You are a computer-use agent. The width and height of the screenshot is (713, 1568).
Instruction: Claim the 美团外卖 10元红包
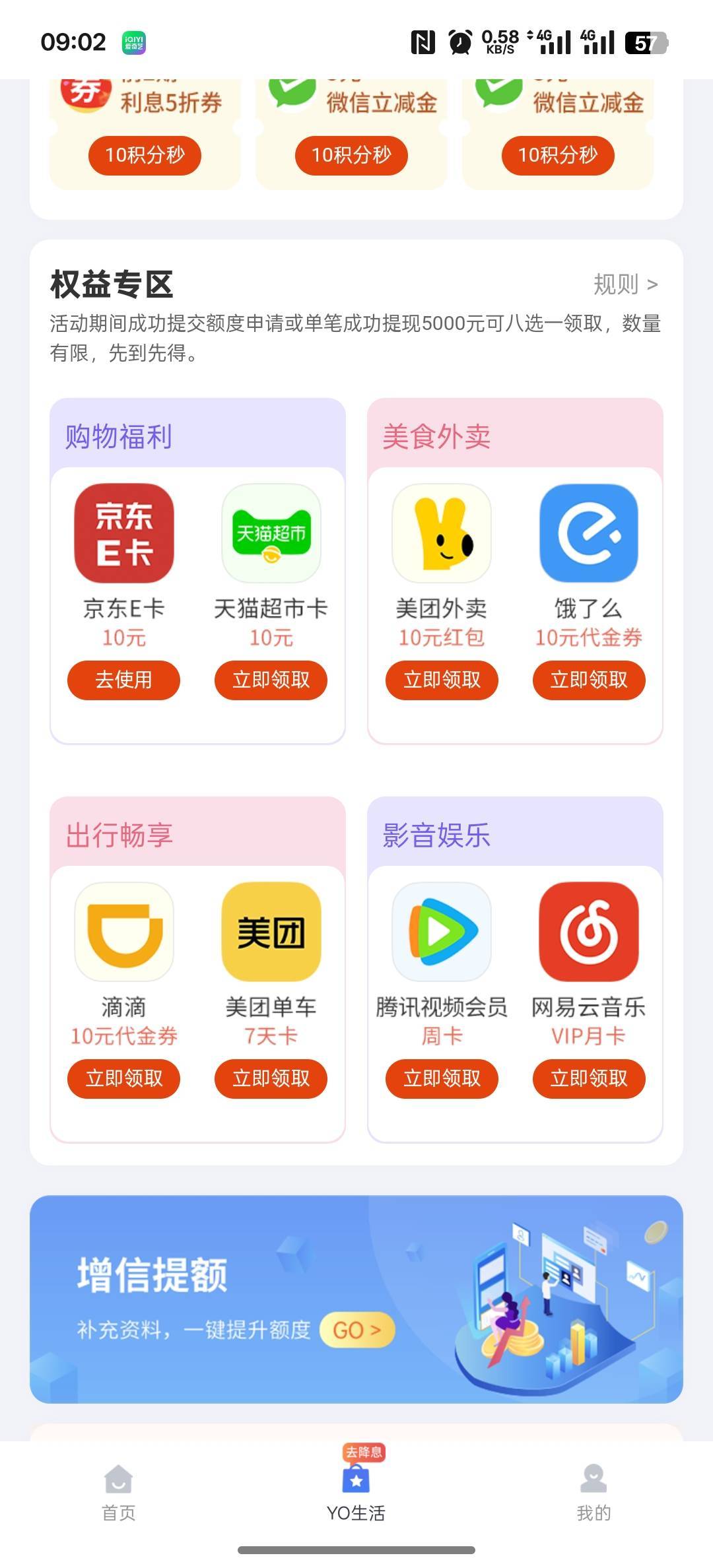442,680
